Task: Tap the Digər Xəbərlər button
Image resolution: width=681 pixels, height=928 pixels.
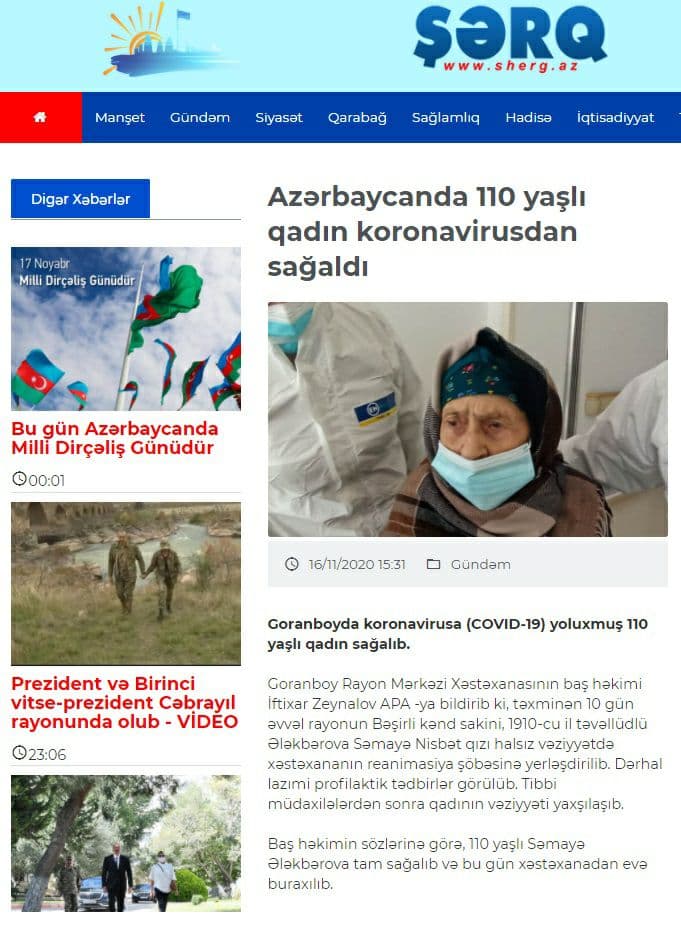Action: [x=80, y=199]
